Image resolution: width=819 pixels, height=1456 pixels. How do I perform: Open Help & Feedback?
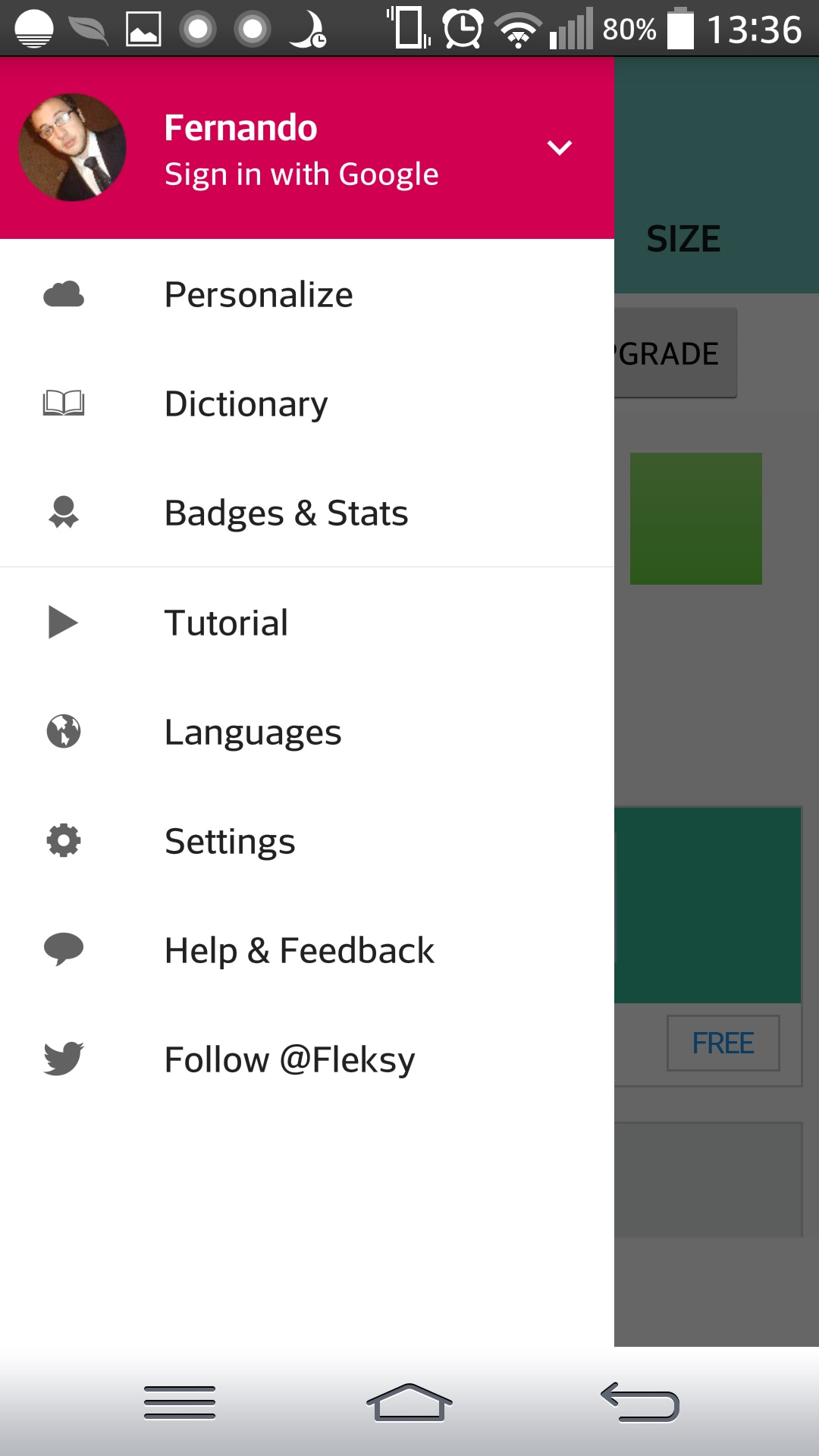(x=307, y=950)
